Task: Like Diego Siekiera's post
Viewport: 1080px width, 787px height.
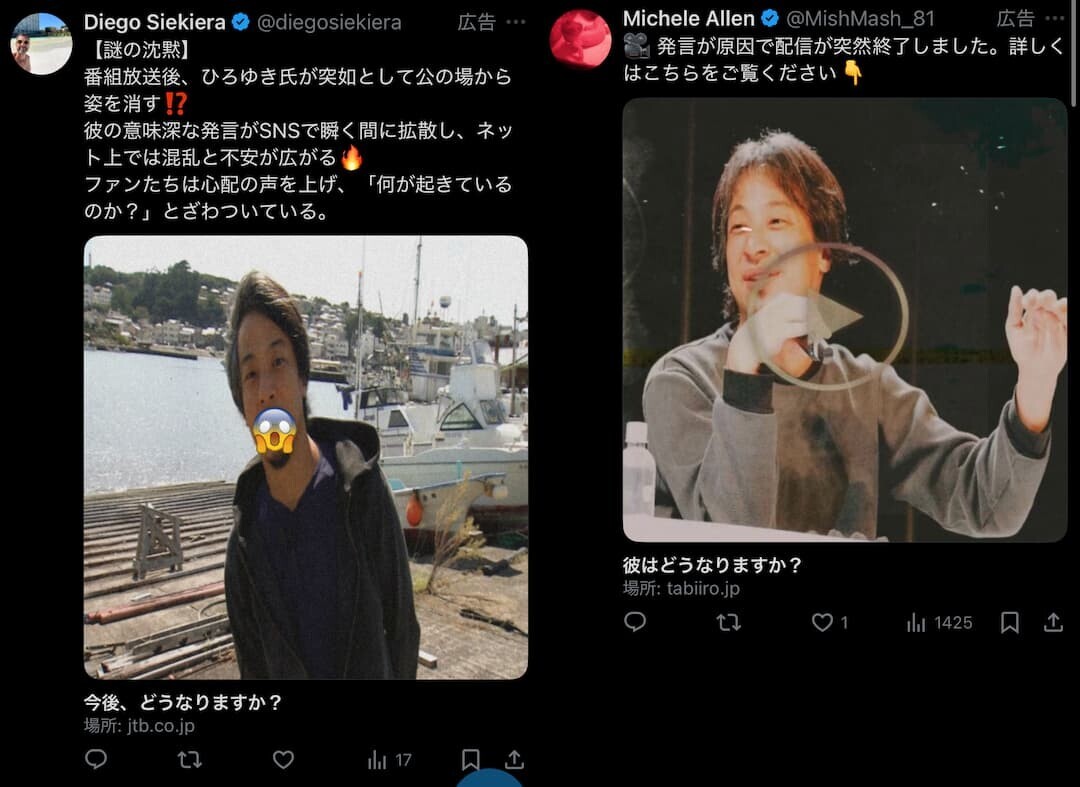Action: tap(284, 759)
